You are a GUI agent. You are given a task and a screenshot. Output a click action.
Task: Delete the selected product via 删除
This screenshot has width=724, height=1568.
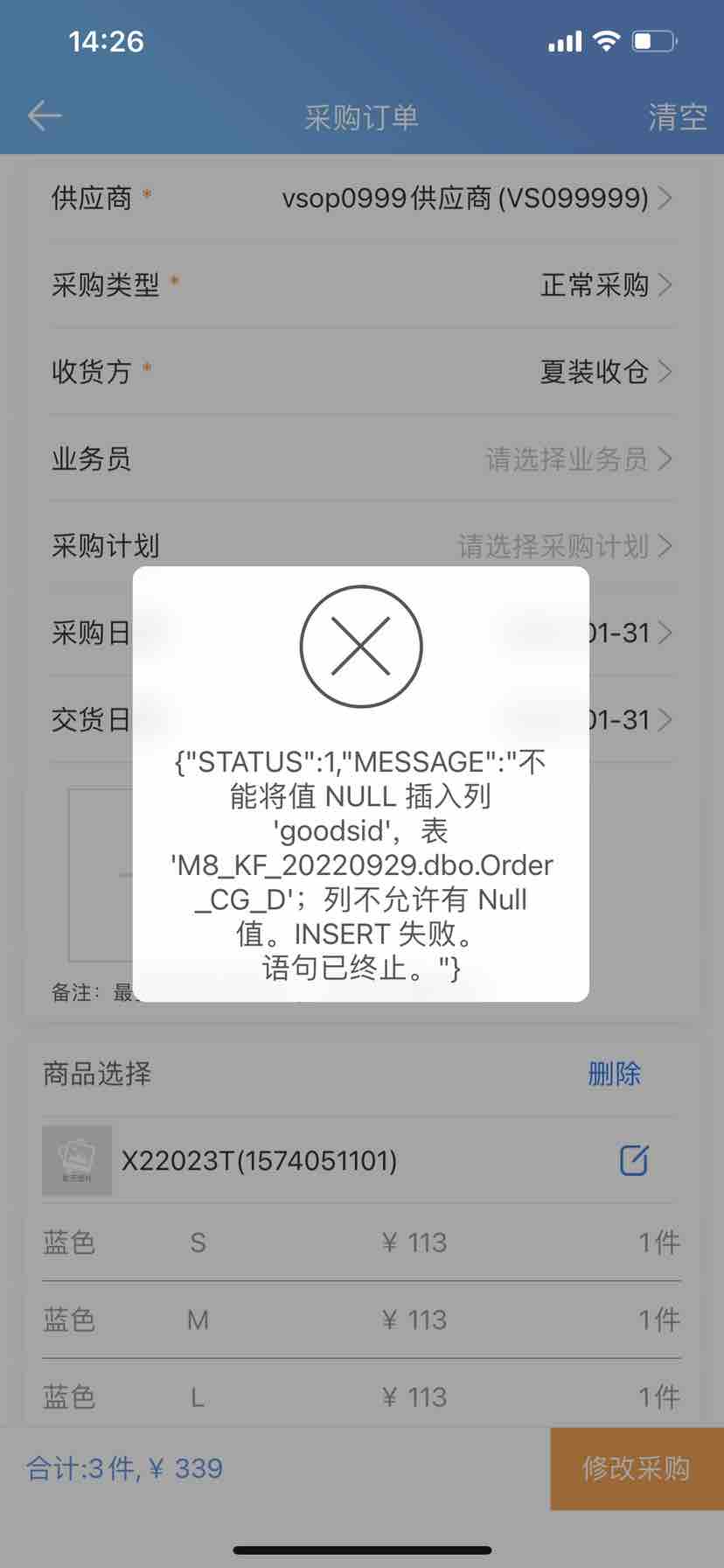tap(614, 1074)
